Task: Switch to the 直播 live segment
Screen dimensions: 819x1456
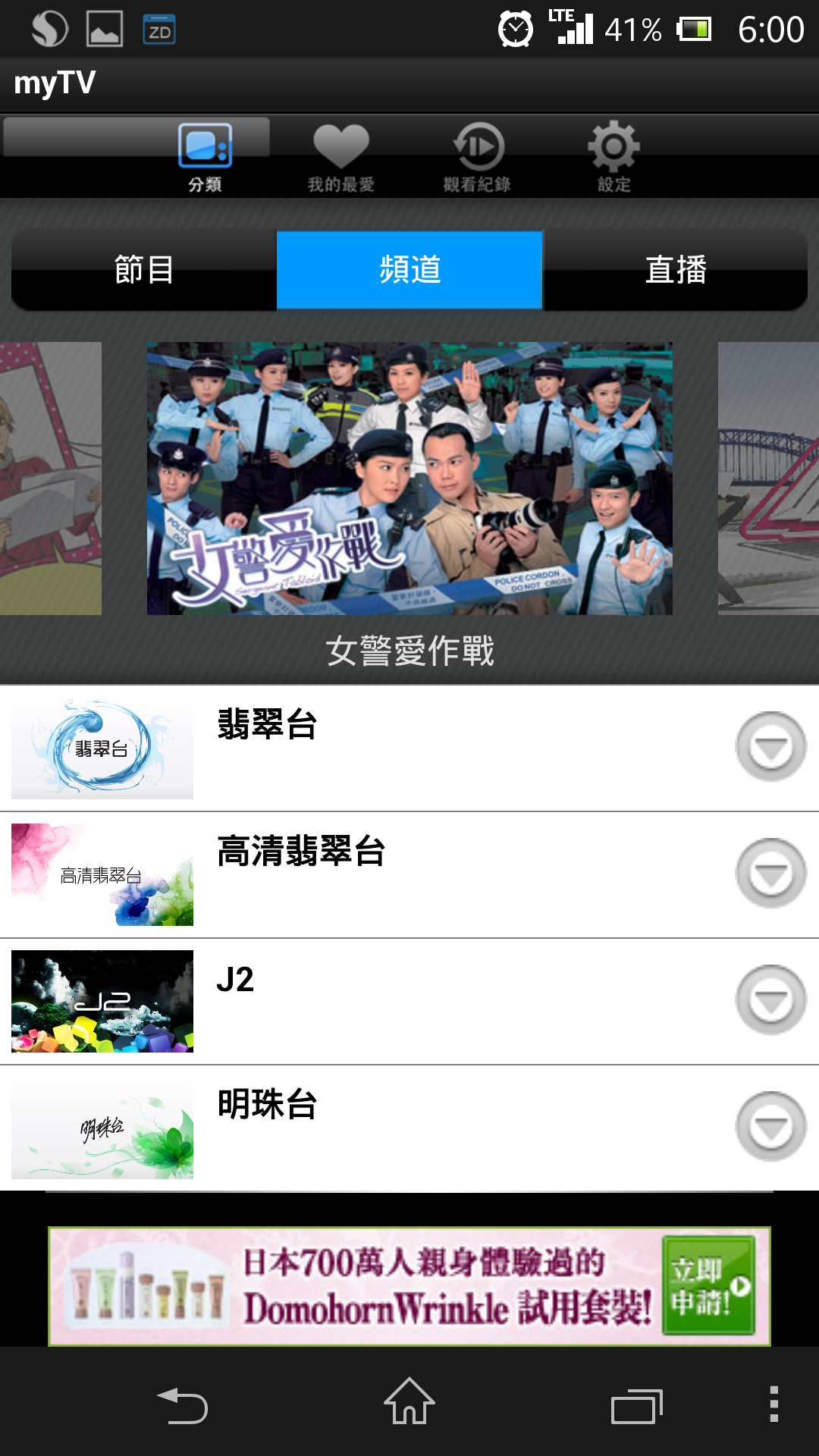Action: (x=675, y=270)
